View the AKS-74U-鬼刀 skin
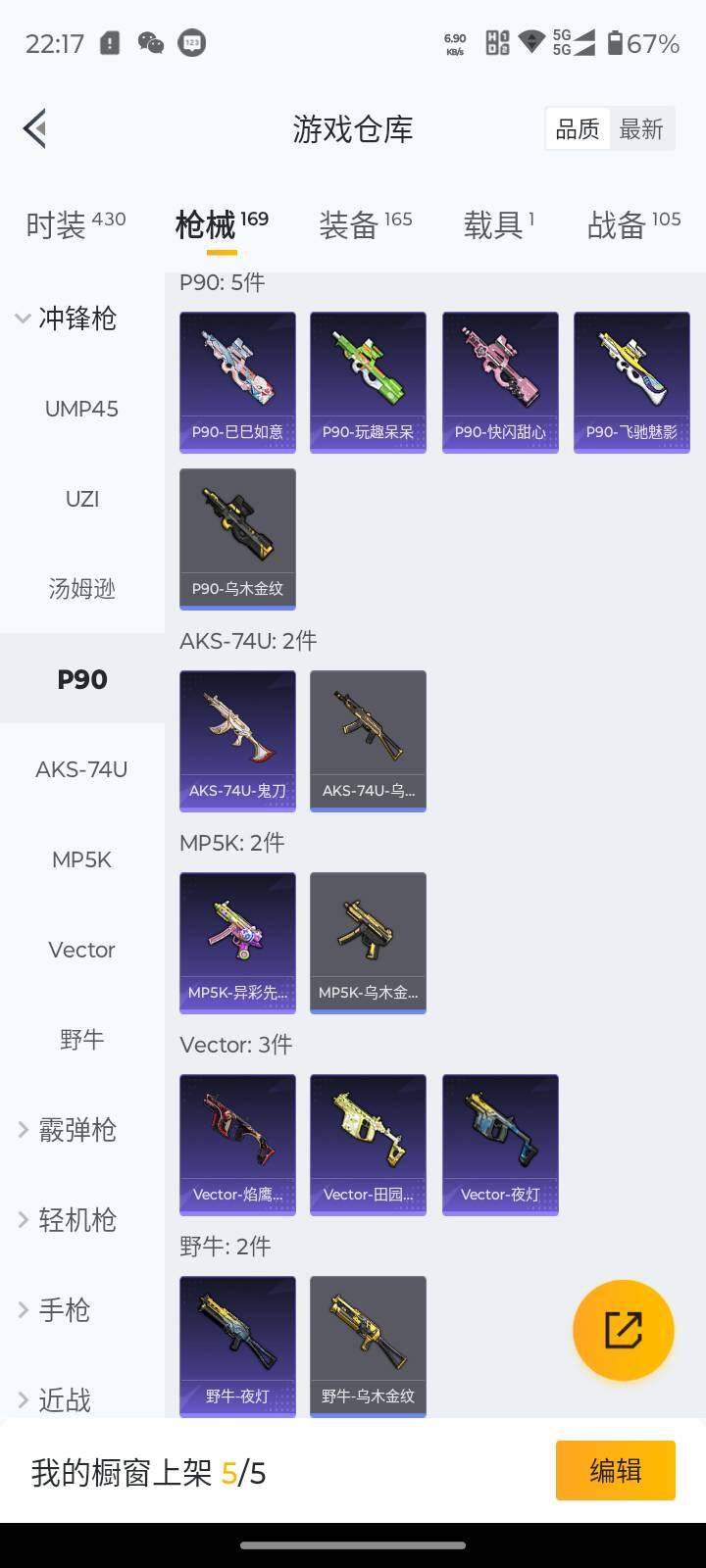This screenshot has height=1568, width=706. (x=237, y=741)
